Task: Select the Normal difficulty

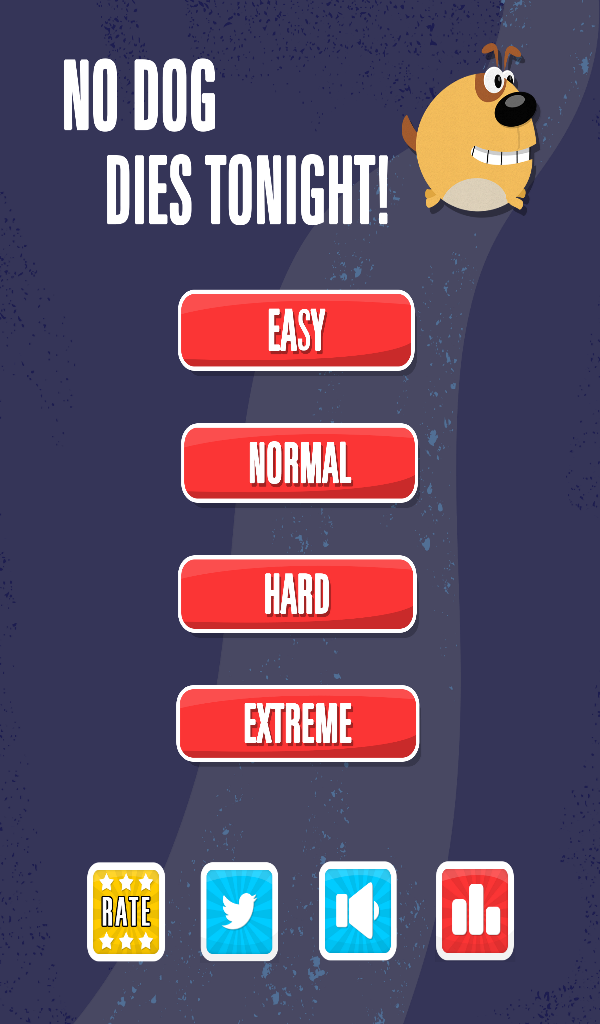Action: [299, 463]
